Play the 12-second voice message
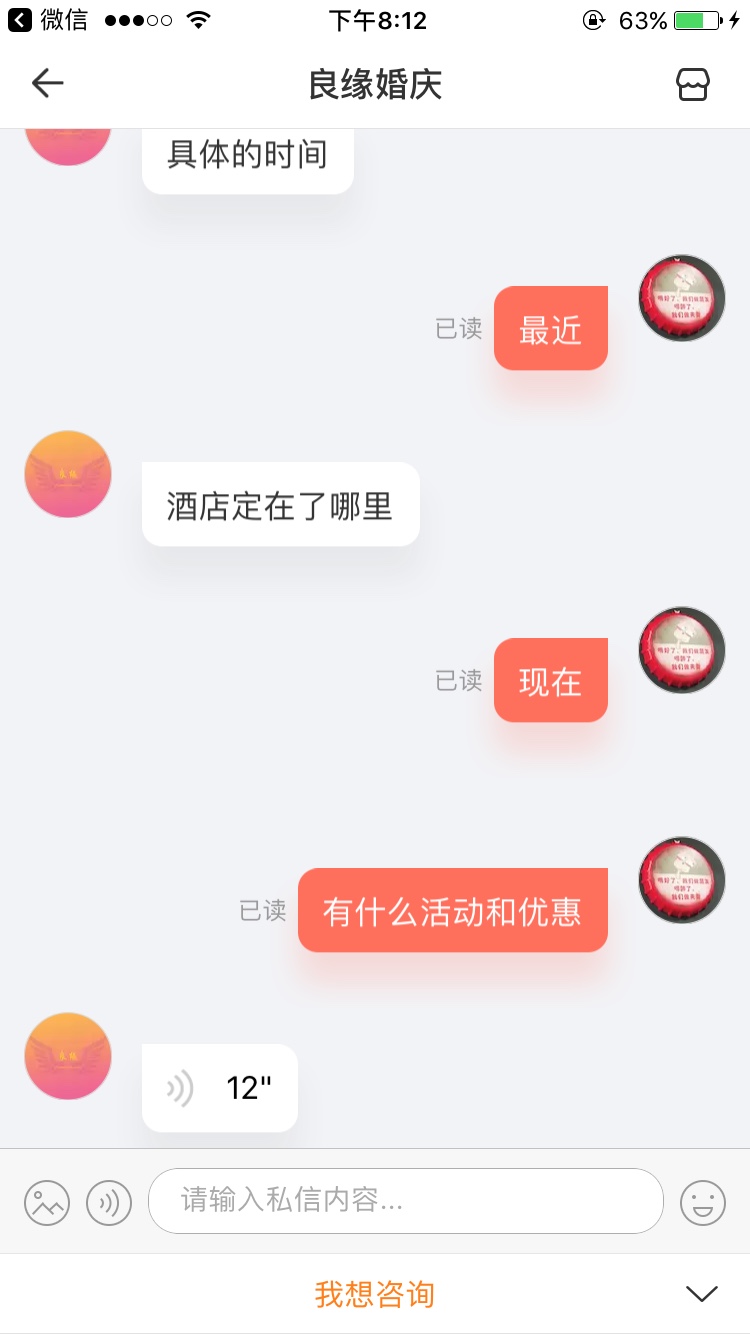Image resolution: width=750 pixels, height=1334 pixels. point(220,1088)
